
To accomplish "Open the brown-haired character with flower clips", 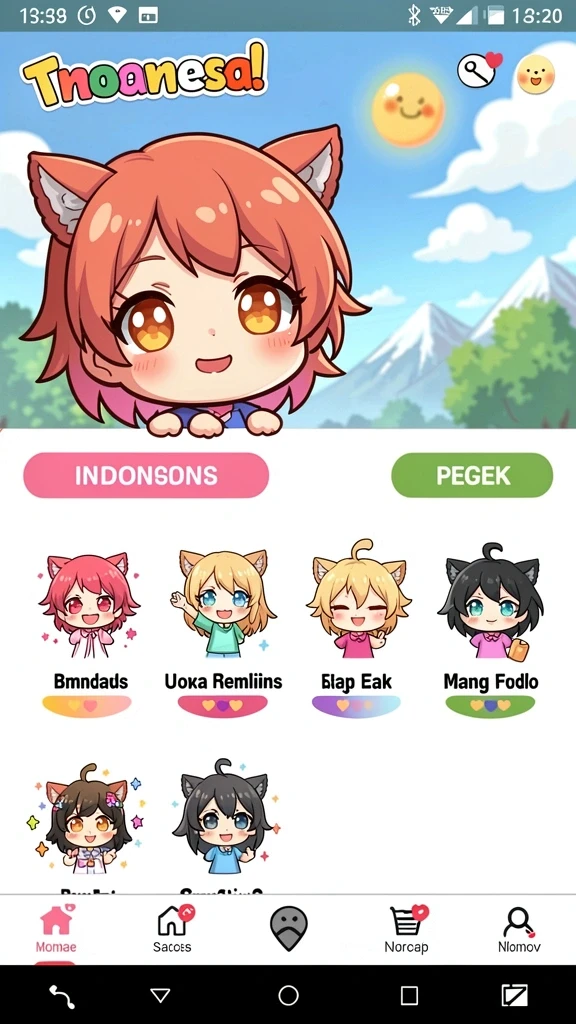I will point(86,821).
